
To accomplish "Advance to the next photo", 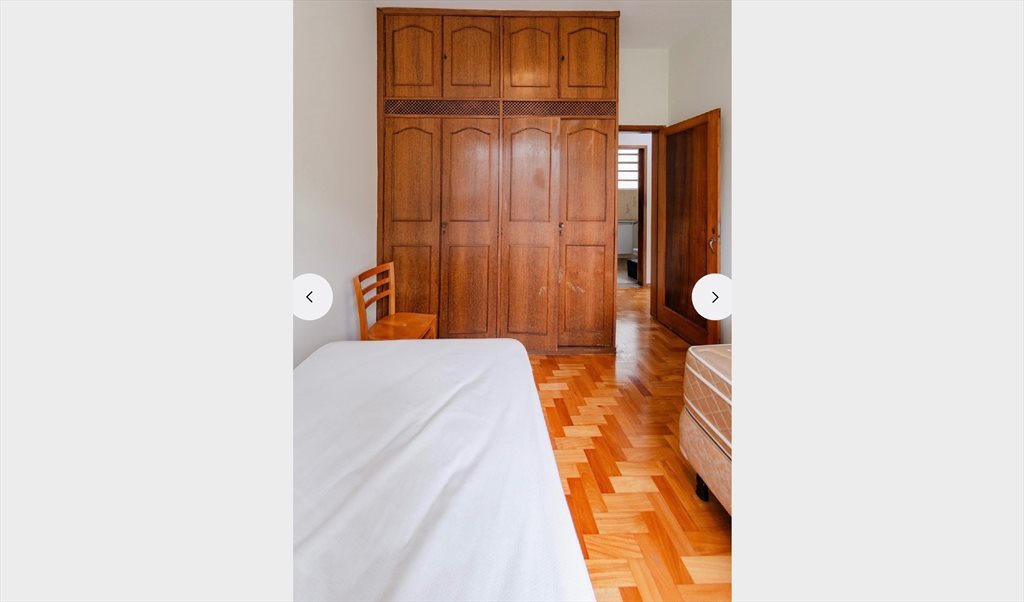I will coord(713,297).
